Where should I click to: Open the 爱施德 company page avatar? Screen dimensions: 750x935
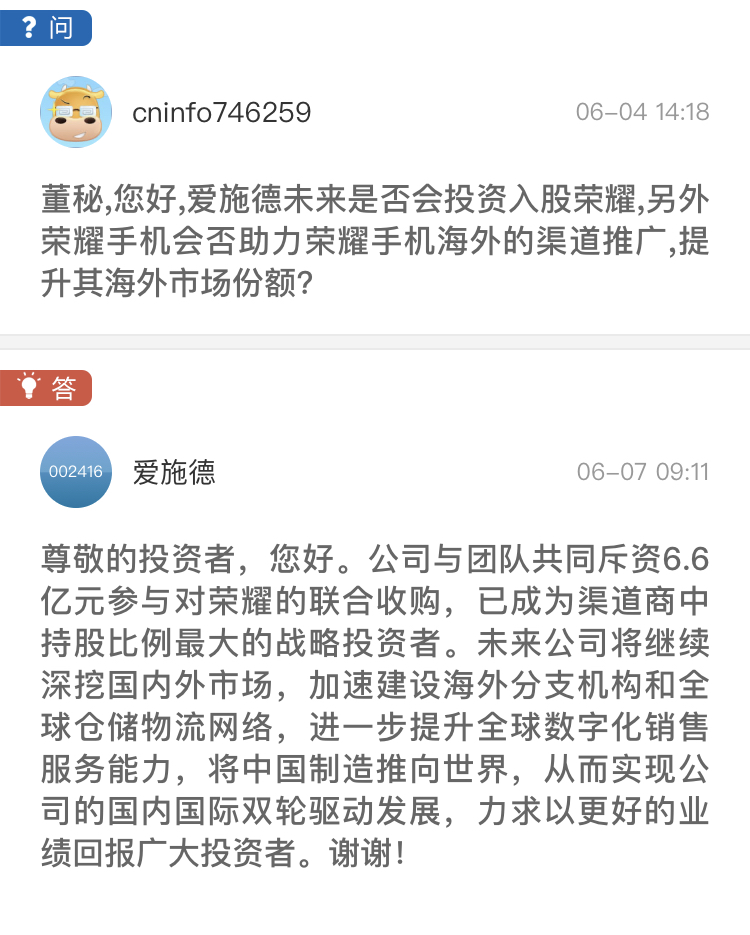coord(76,471)
